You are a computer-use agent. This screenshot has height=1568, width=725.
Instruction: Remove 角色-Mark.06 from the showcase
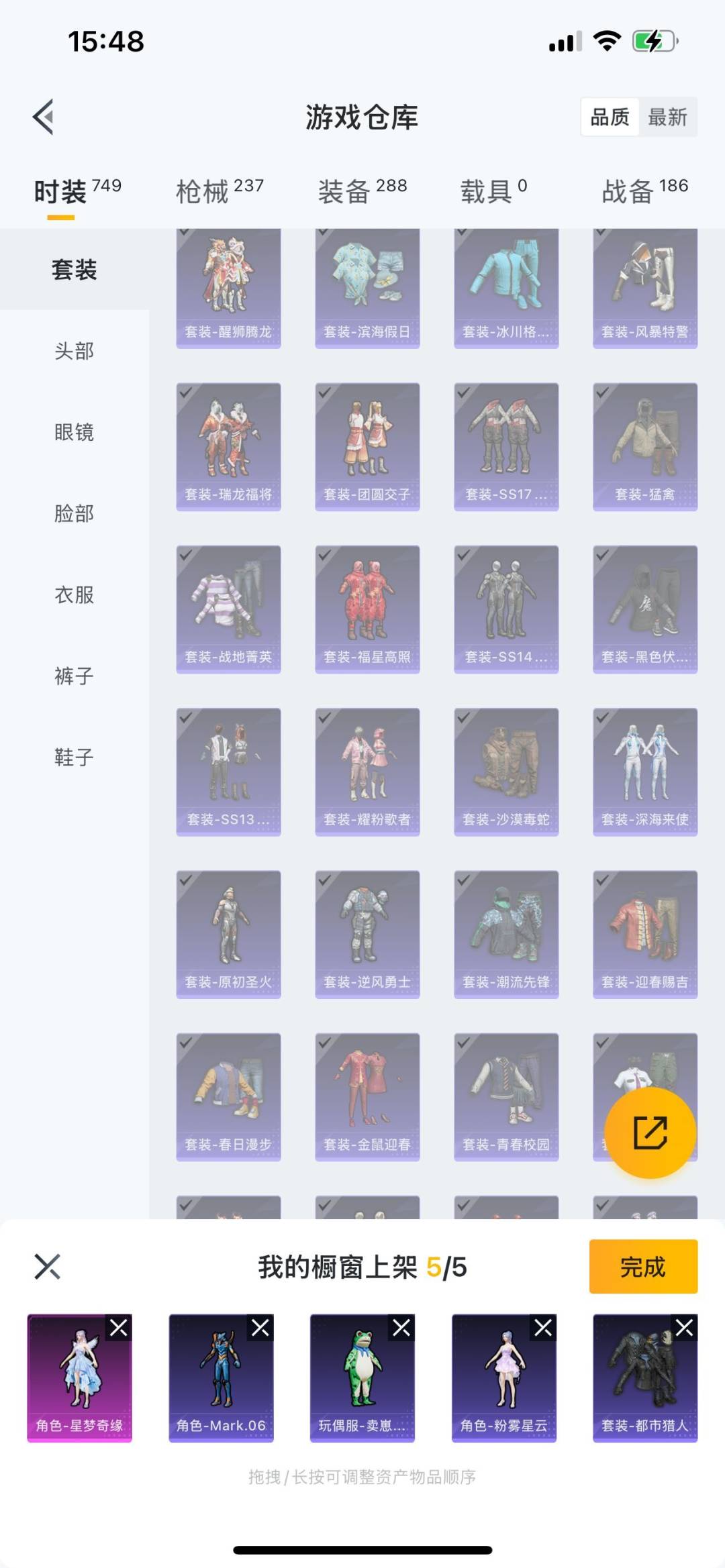point(260,1327)
